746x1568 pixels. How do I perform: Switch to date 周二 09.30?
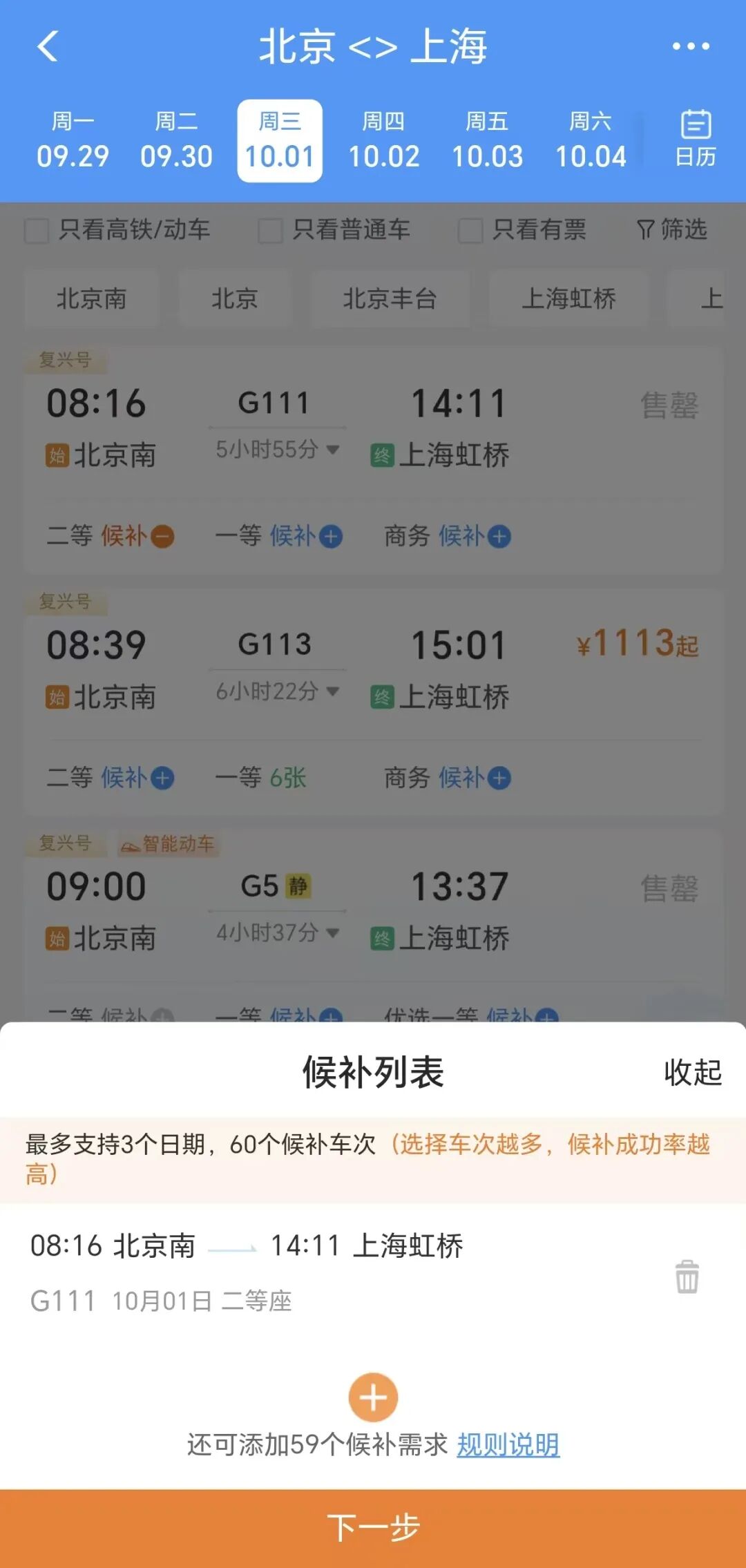point(176,141)
